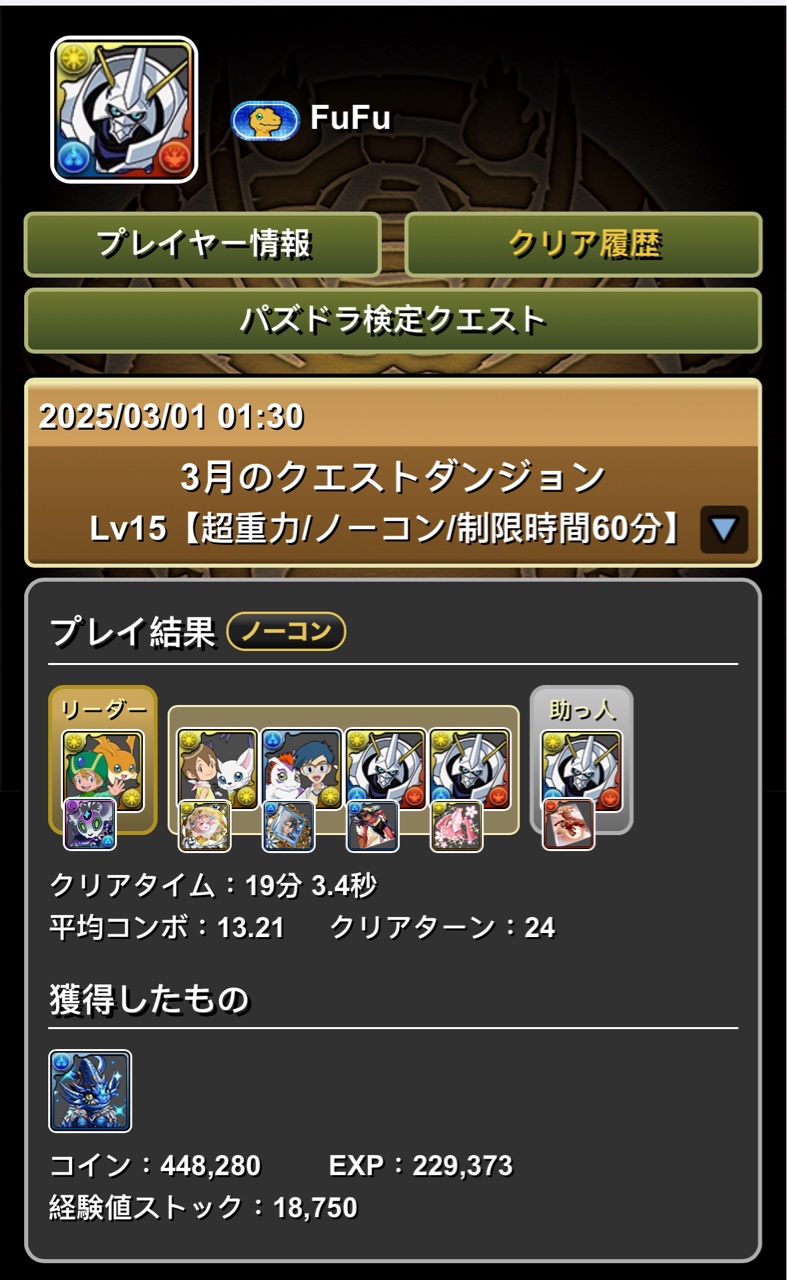This screenshot has height=1280, width=787.
Task: Tap the leader monster icon under リーダー
Action: click(103, 771)
